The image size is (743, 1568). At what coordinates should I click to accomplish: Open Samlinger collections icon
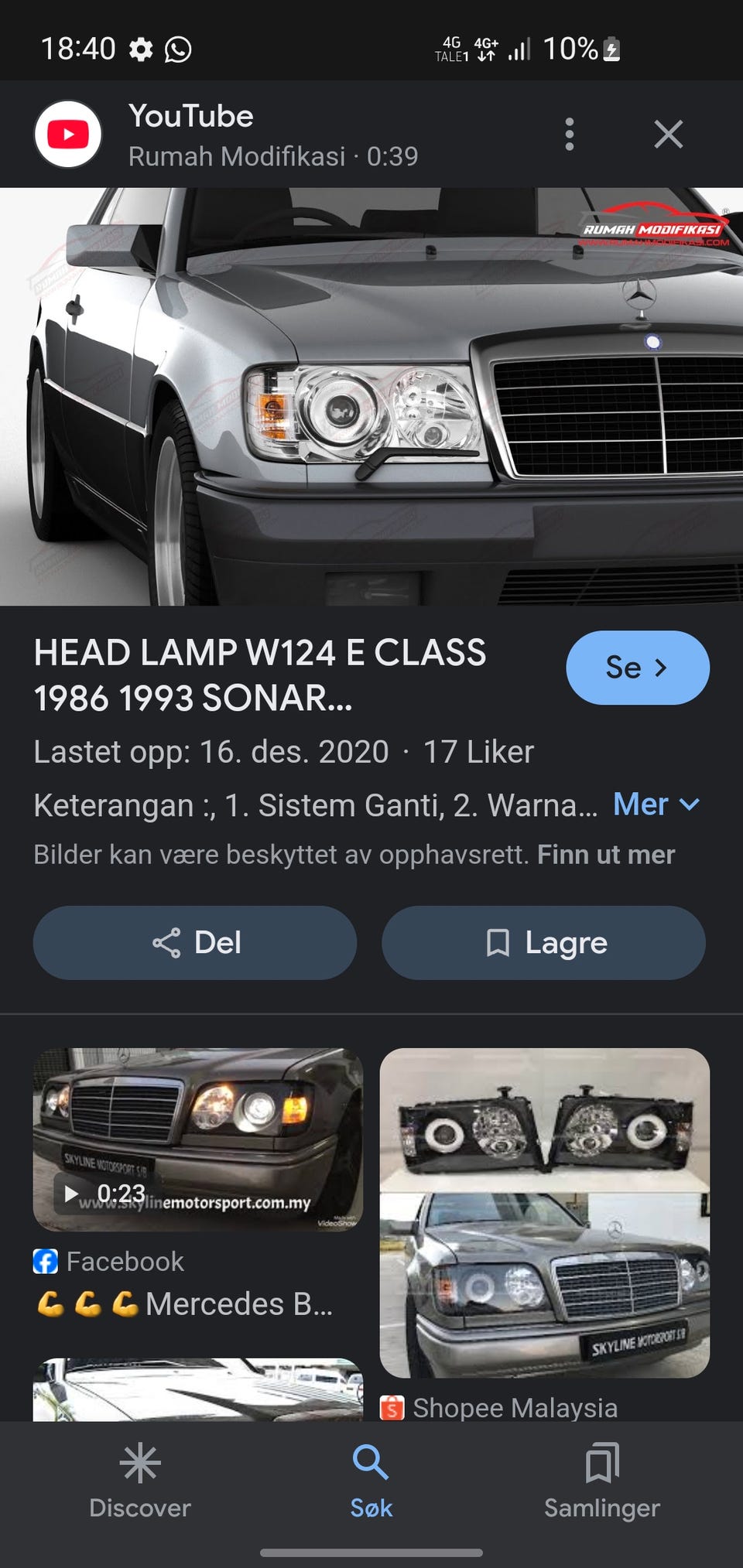602,1460
